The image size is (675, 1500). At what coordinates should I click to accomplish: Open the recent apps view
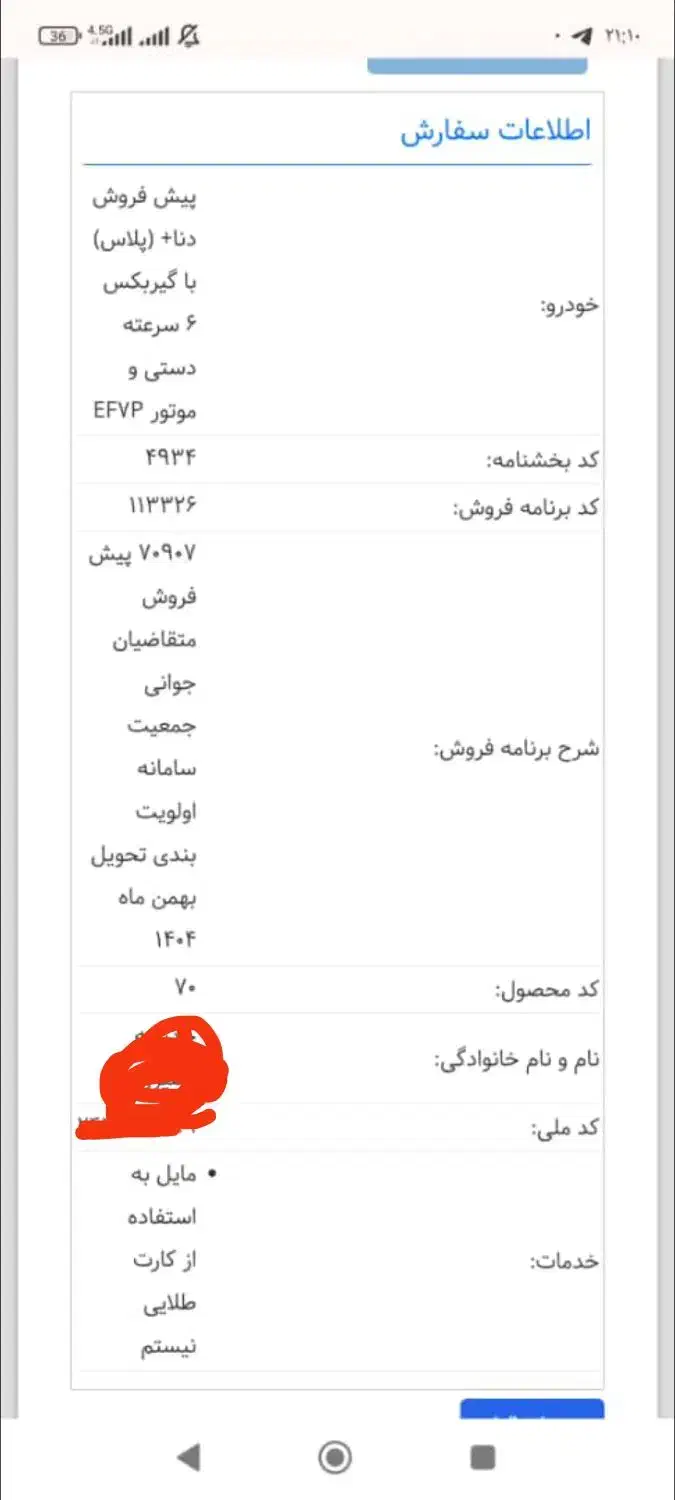pos(483,1457)
